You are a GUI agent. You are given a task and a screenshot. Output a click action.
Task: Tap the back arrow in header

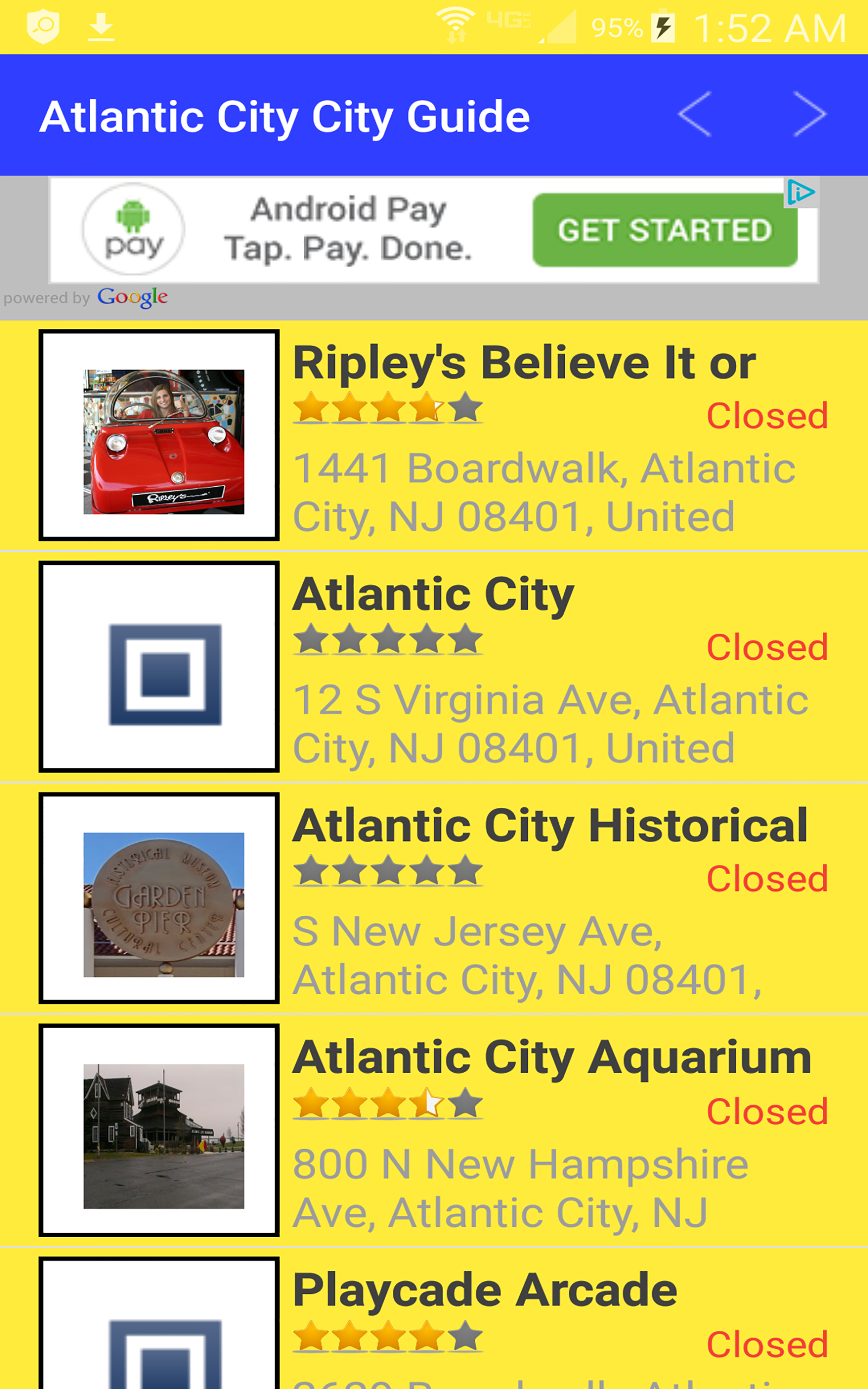695,114
